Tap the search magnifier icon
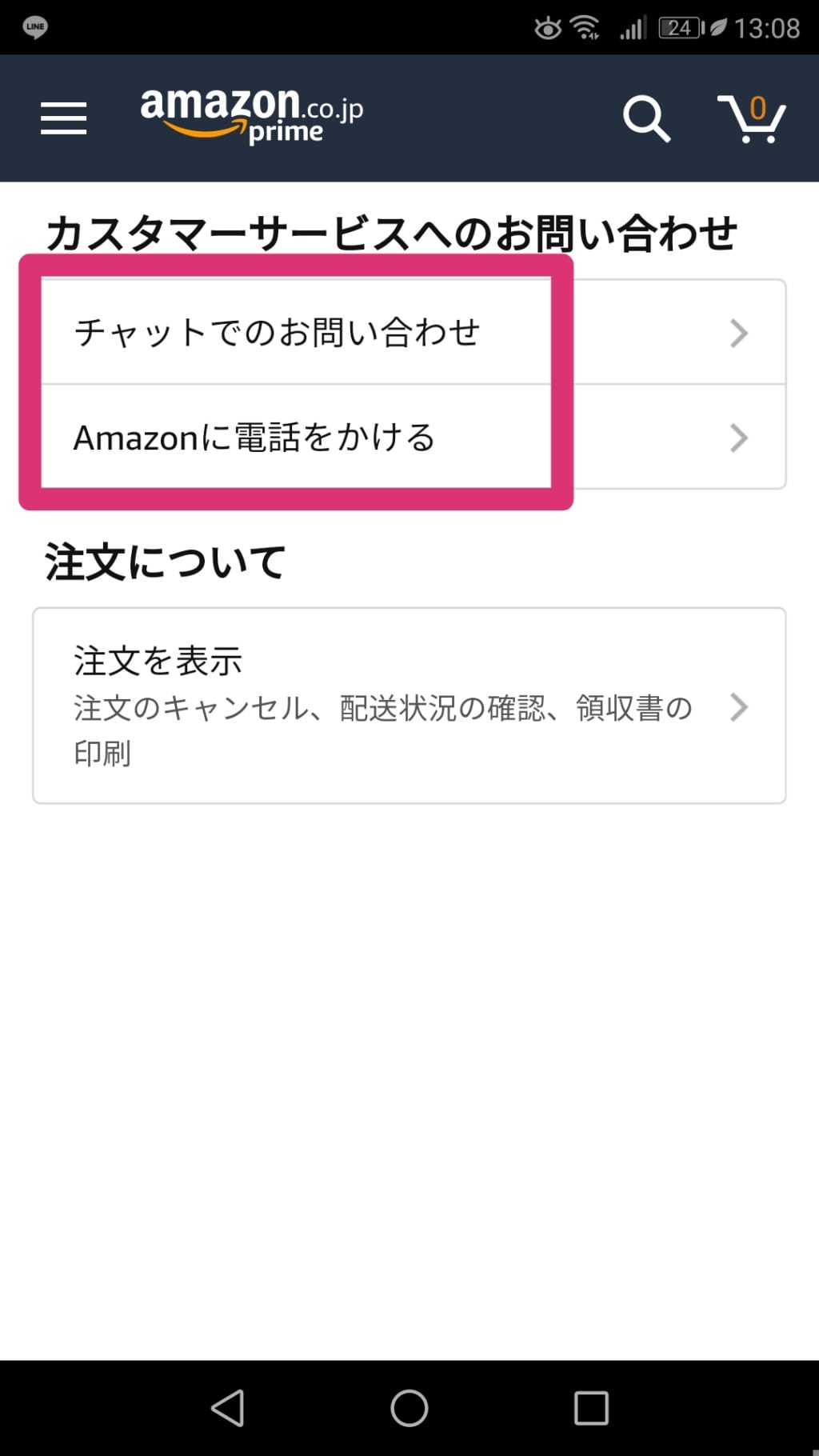Image resolution: width=819 pixels, height=1456 pixels. click(x=645, y=119)
